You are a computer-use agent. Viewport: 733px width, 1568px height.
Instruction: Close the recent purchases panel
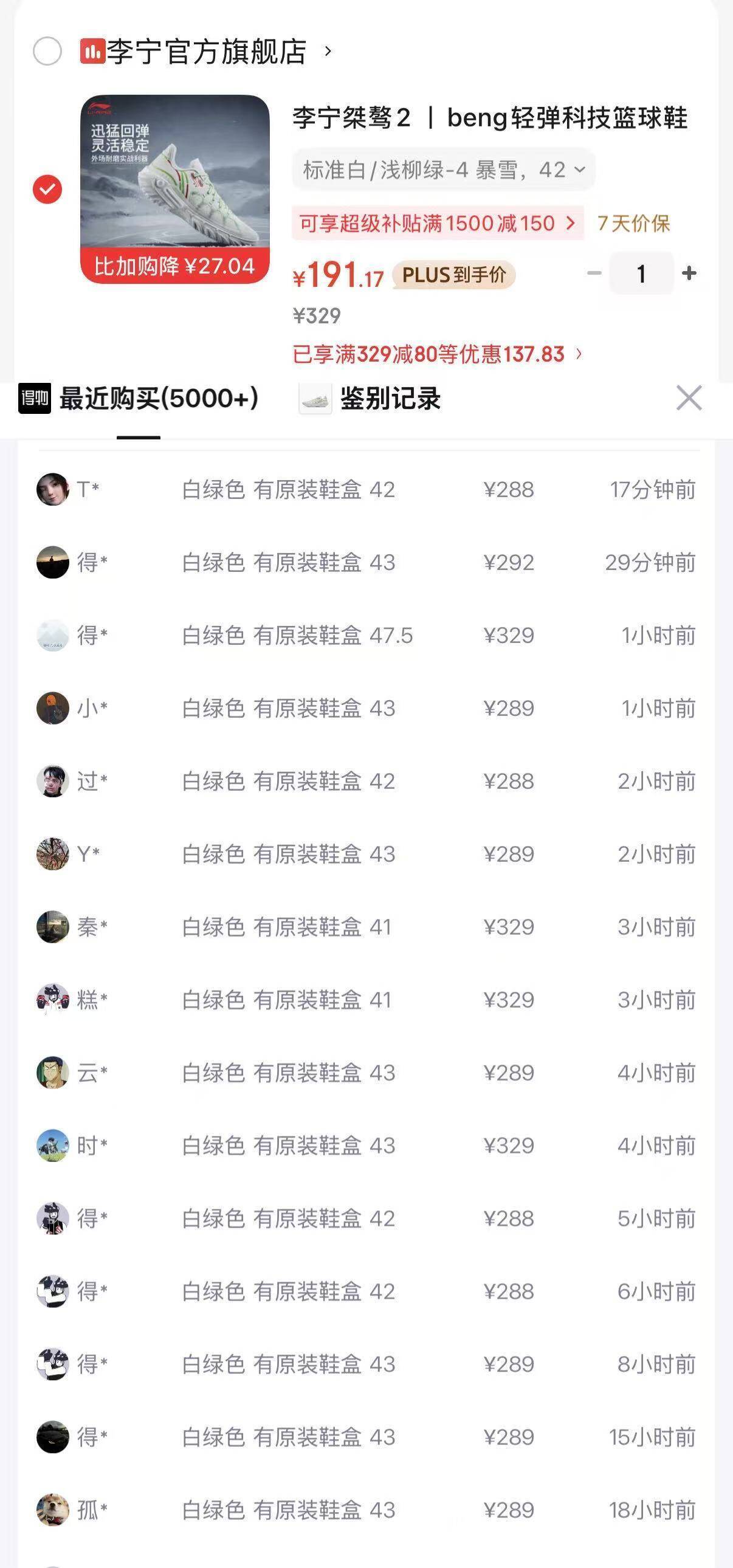(689, 398)
